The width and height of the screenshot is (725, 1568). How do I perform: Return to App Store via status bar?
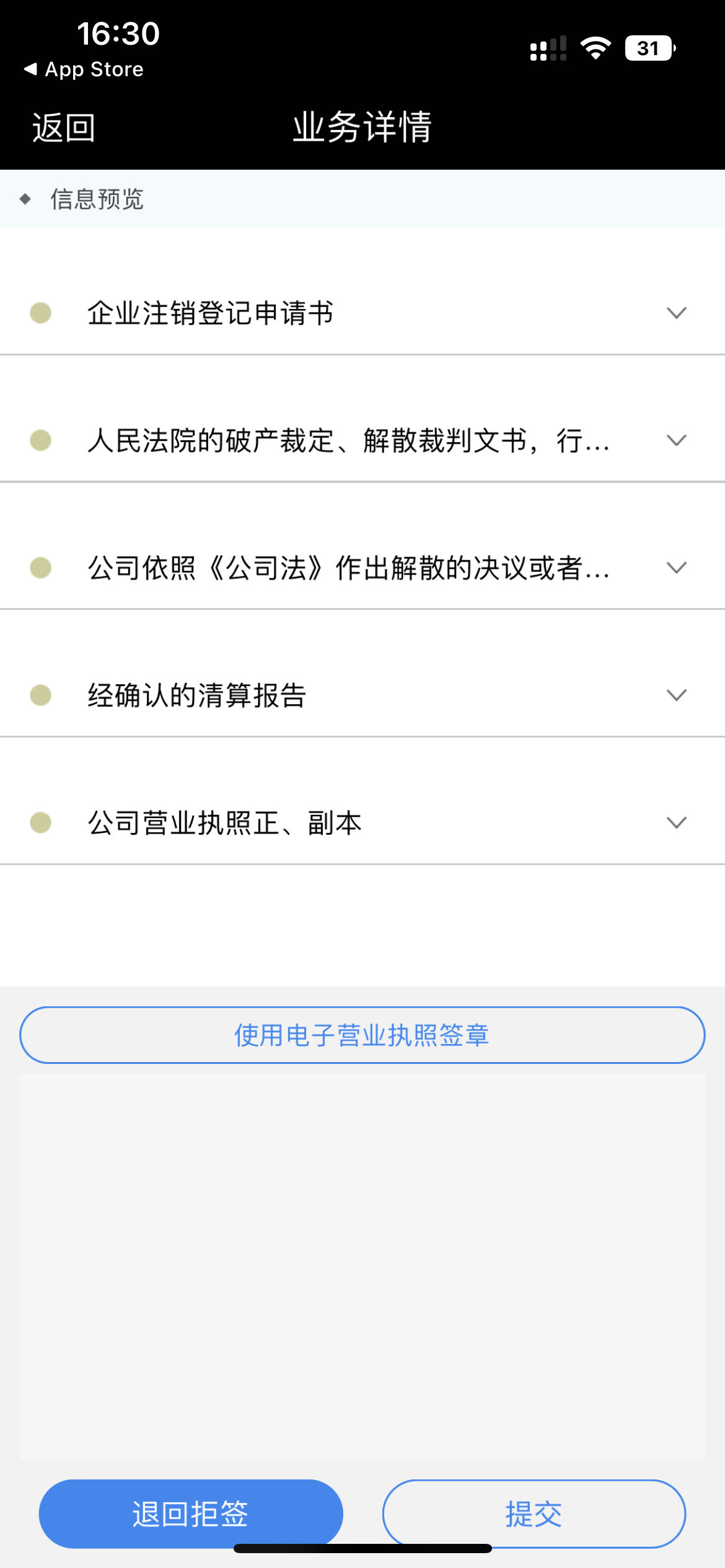[x=84, y=69]
